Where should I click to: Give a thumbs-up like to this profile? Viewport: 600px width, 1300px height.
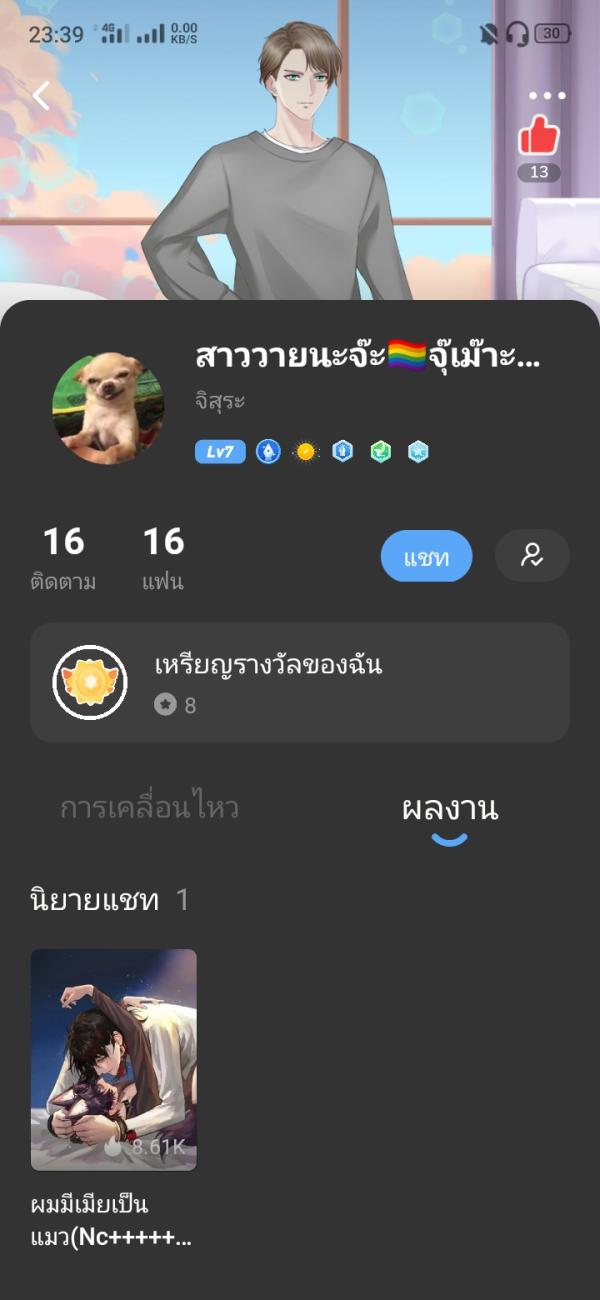click(539, 136)
